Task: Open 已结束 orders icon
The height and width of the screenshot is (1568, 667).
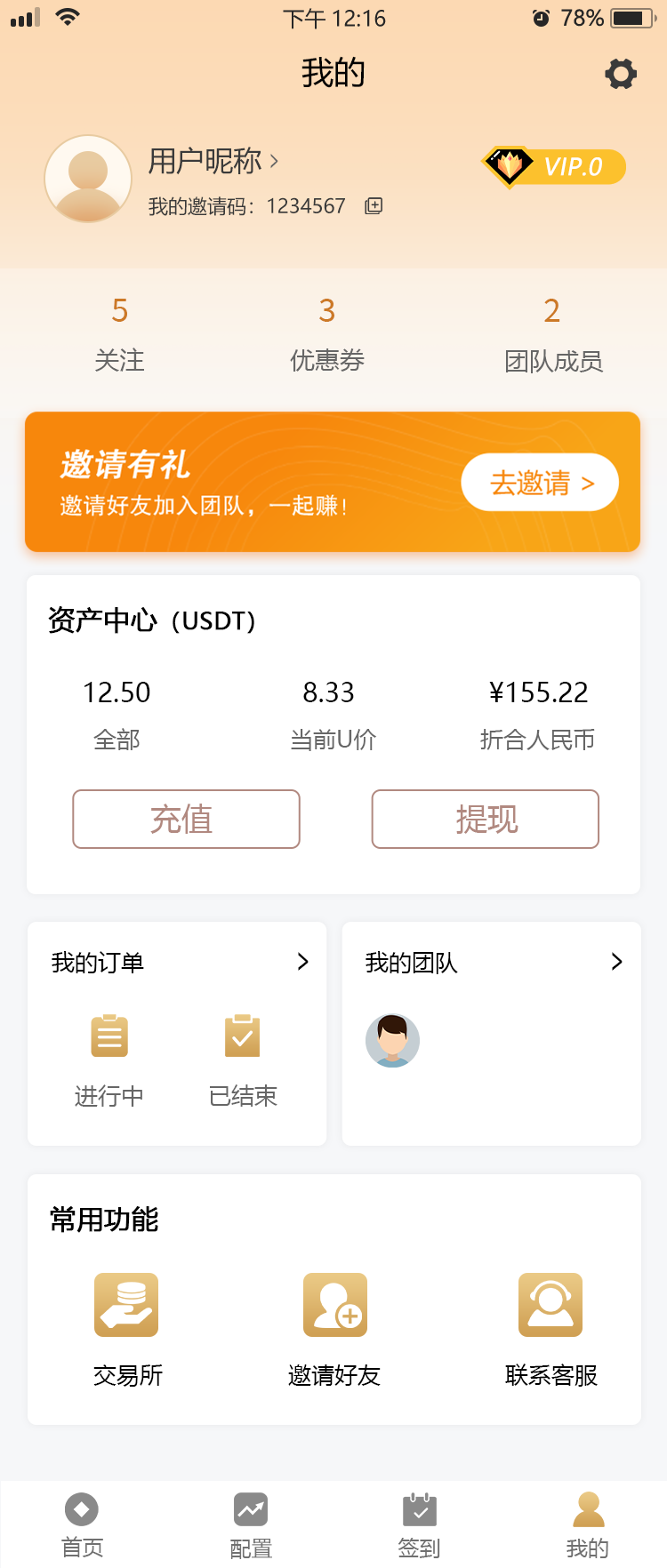Action: 242,1035
